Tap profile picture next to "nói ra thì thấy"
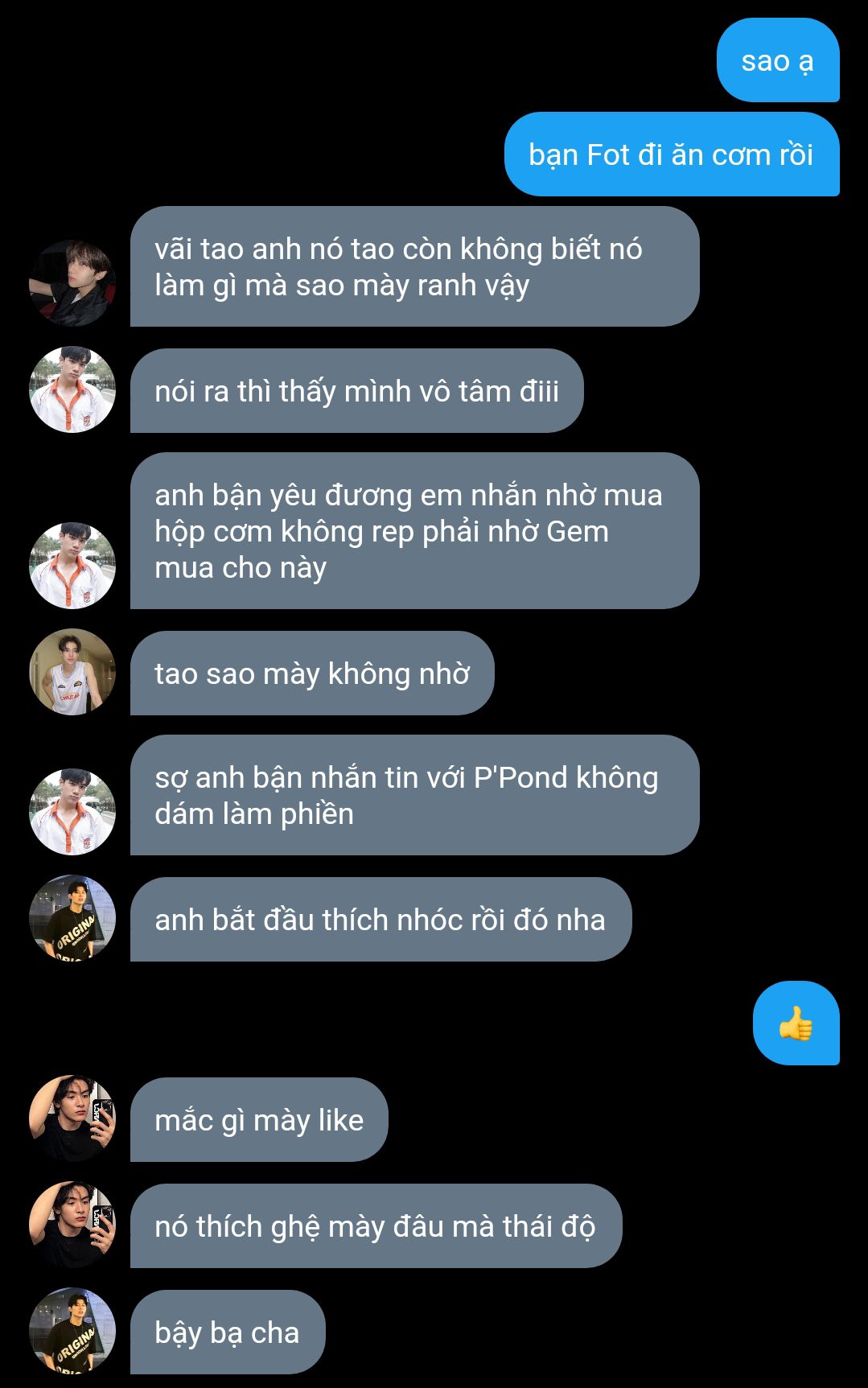 (72, 389)
